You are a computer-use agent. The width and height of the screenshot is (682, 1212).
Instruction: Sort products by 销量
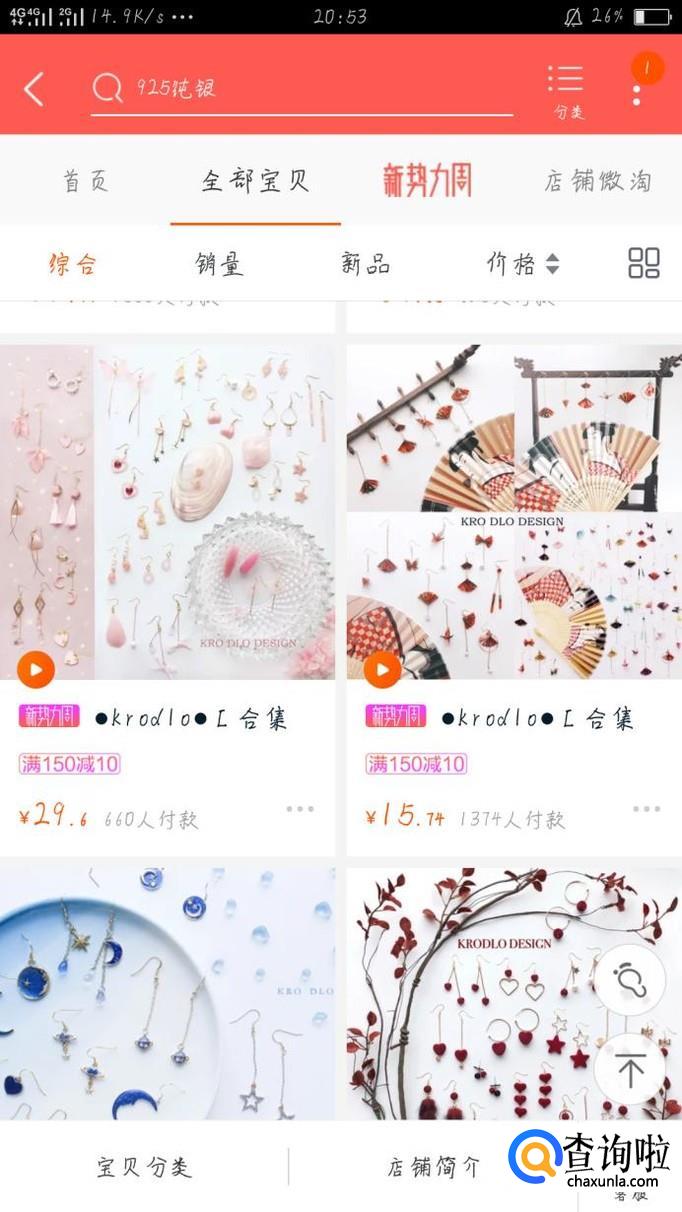point(219,264)
